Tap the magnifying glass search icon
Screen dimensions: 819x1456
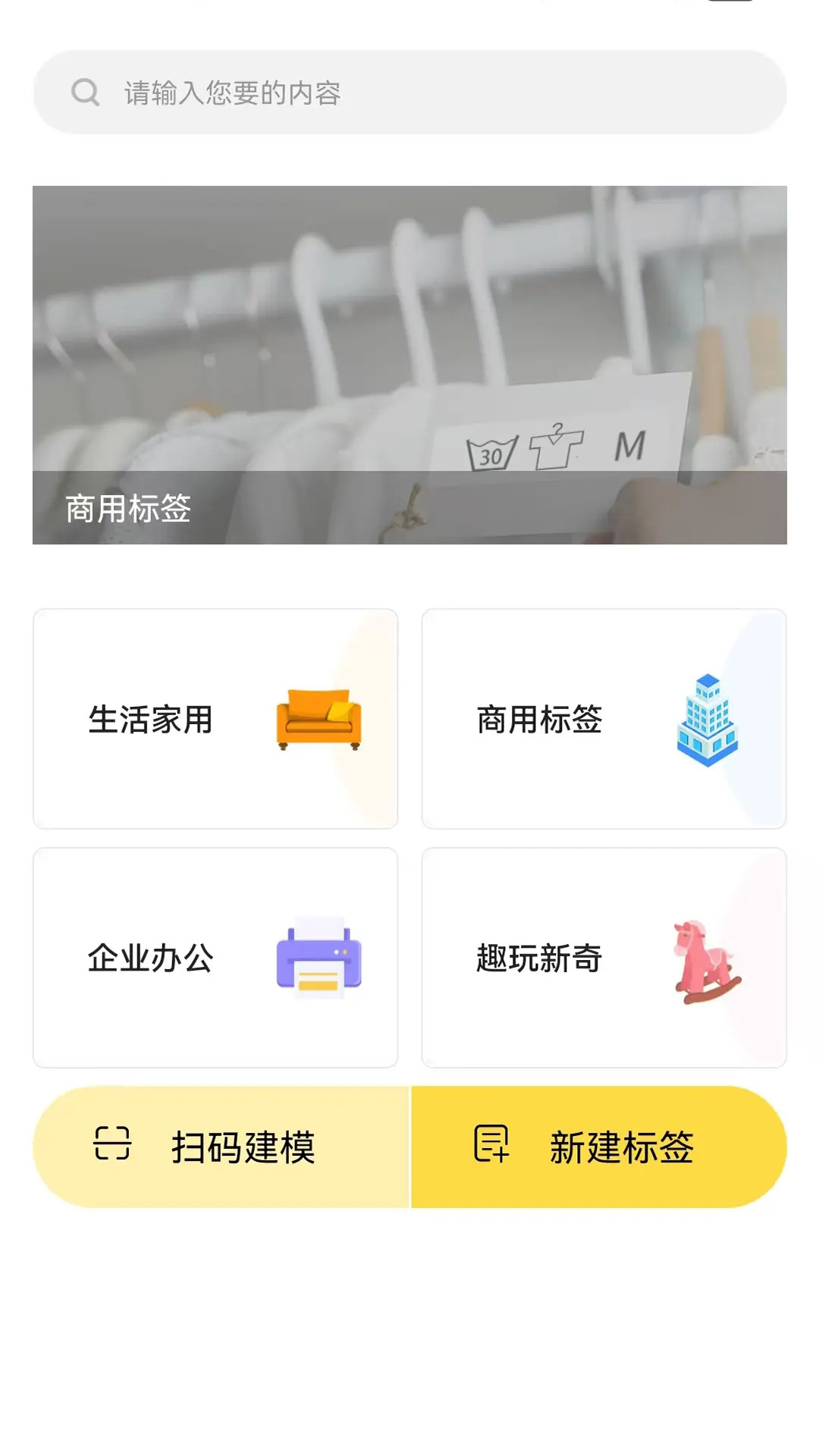point(86,92)
